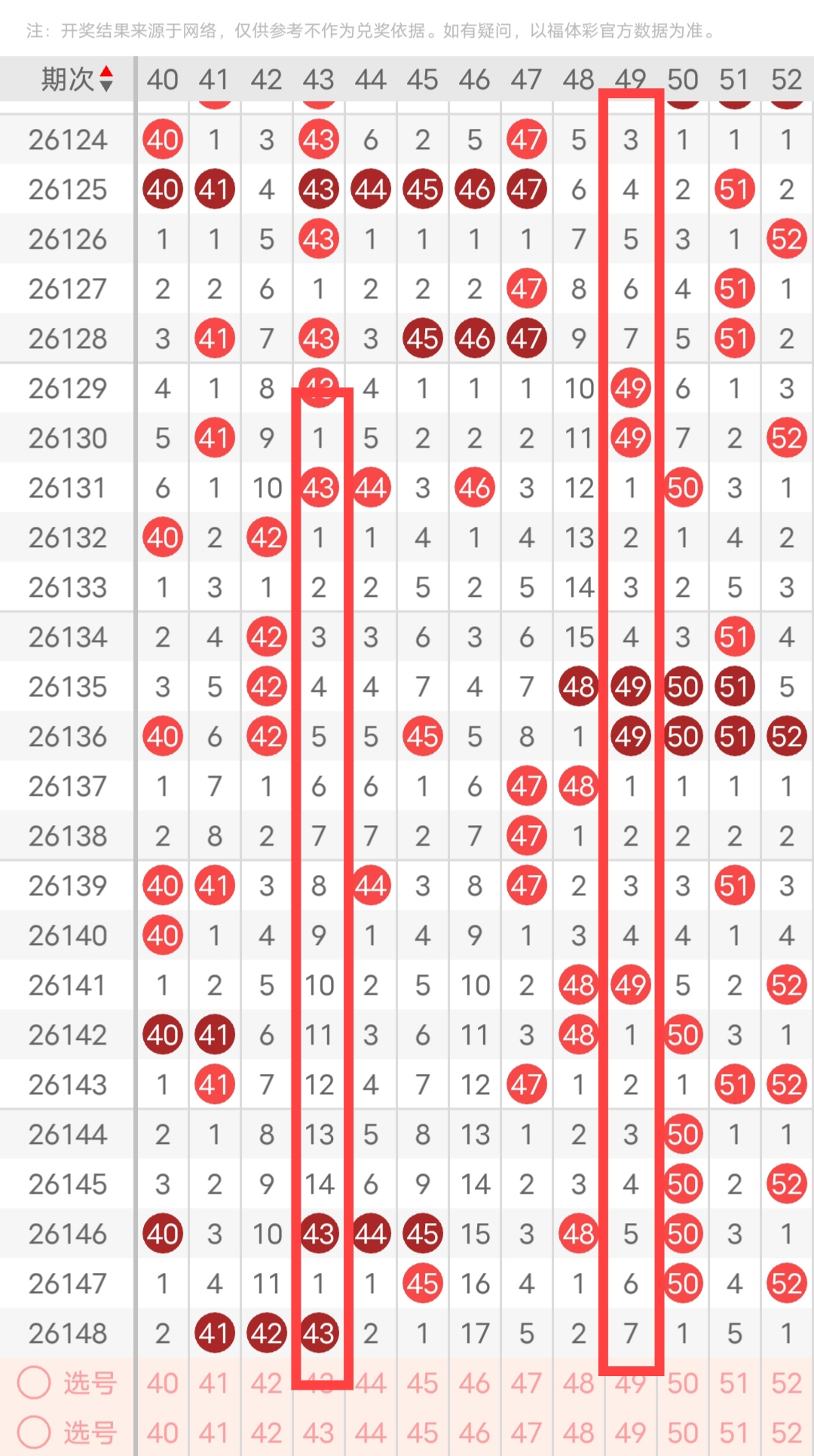Select the lower 选号 row's radio circle

click(x=34, y=1432)
